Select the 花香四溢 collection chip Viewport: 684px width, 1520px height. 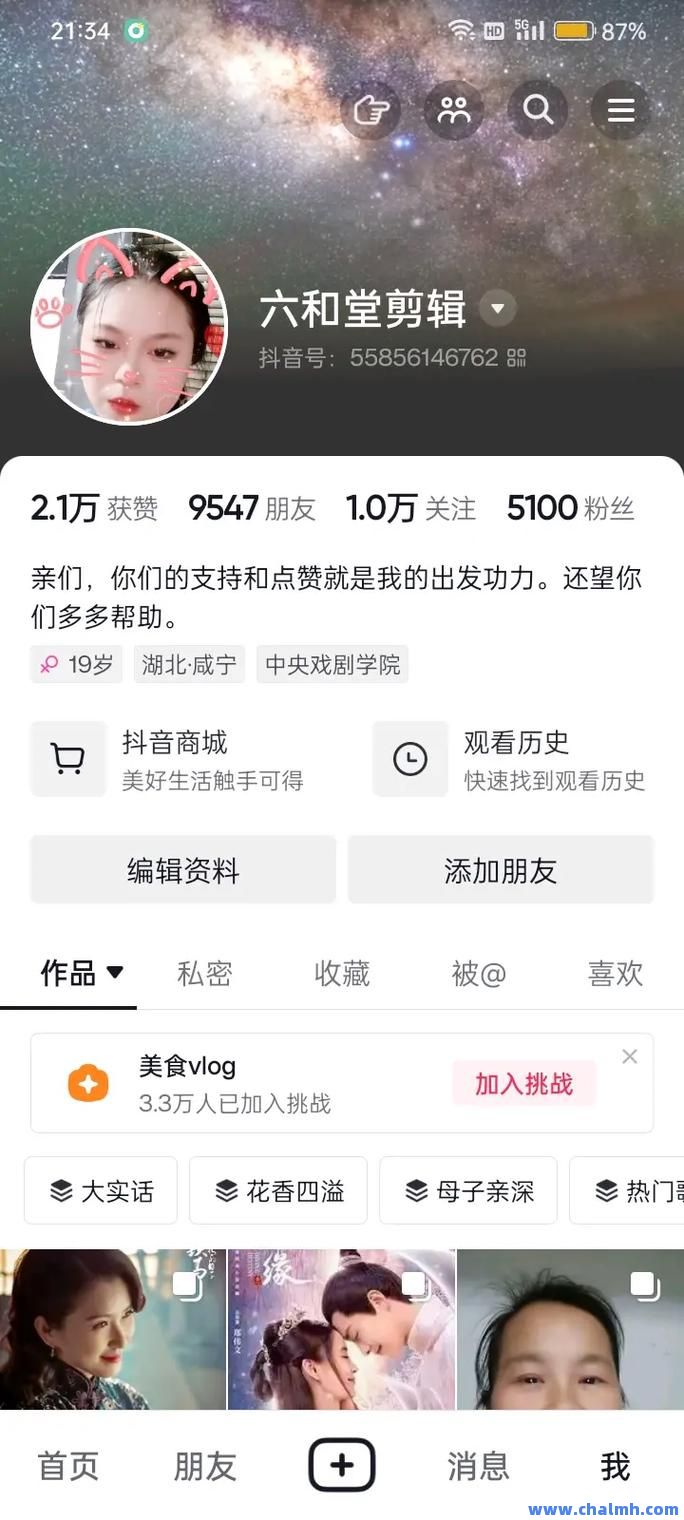pyautogui.click(x=278, y=1190)
